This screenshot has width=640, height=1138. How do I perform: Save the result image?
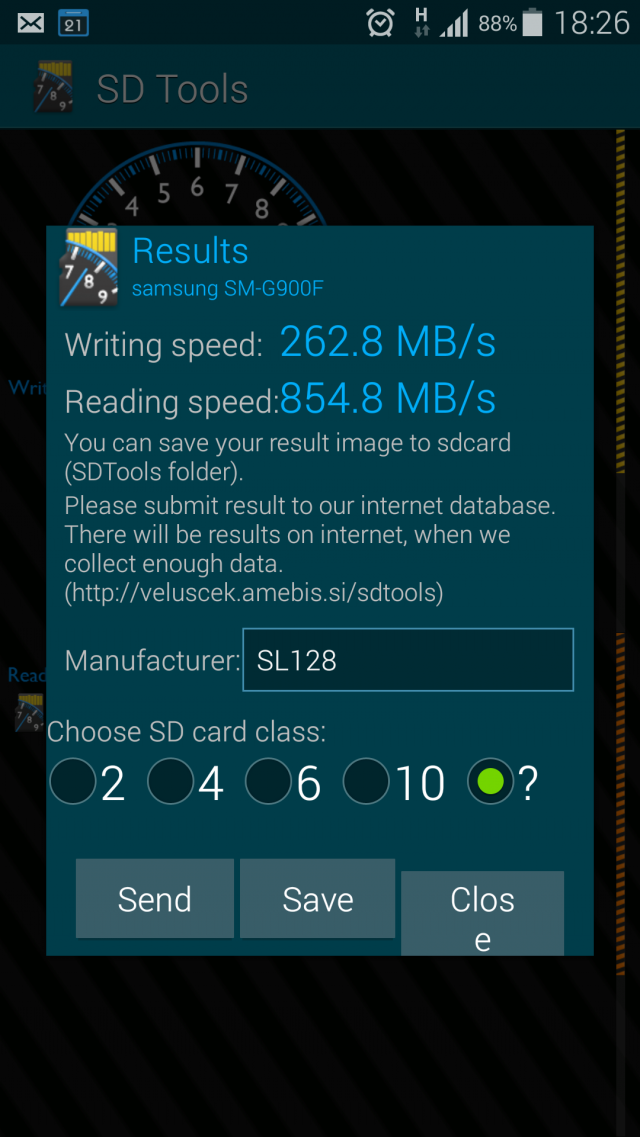tap(317, 898)
